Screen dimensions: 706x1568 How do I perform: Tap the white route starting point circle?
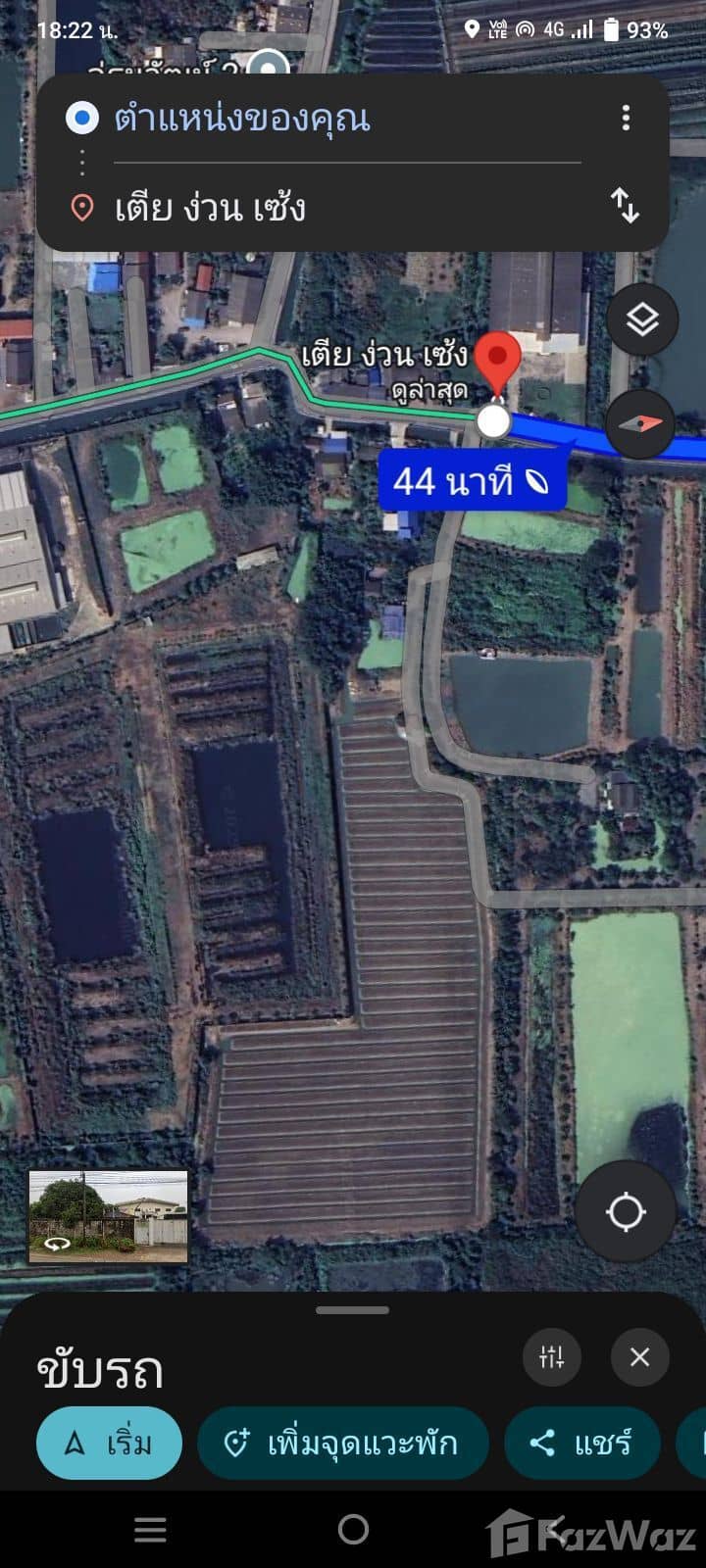(493, 421)
